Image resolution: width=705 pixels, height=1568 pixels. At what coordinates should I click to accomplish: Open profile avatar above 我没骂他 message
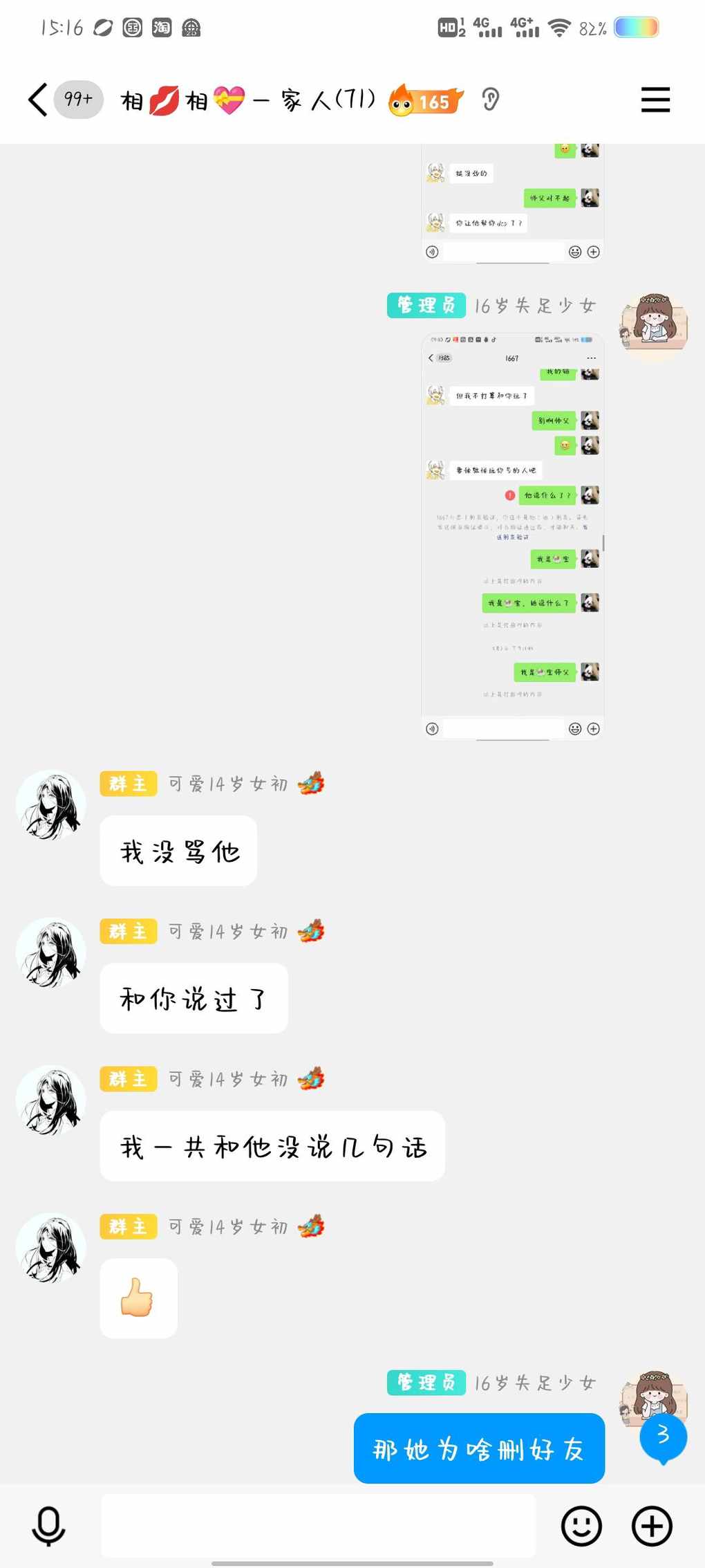(51, 805)
